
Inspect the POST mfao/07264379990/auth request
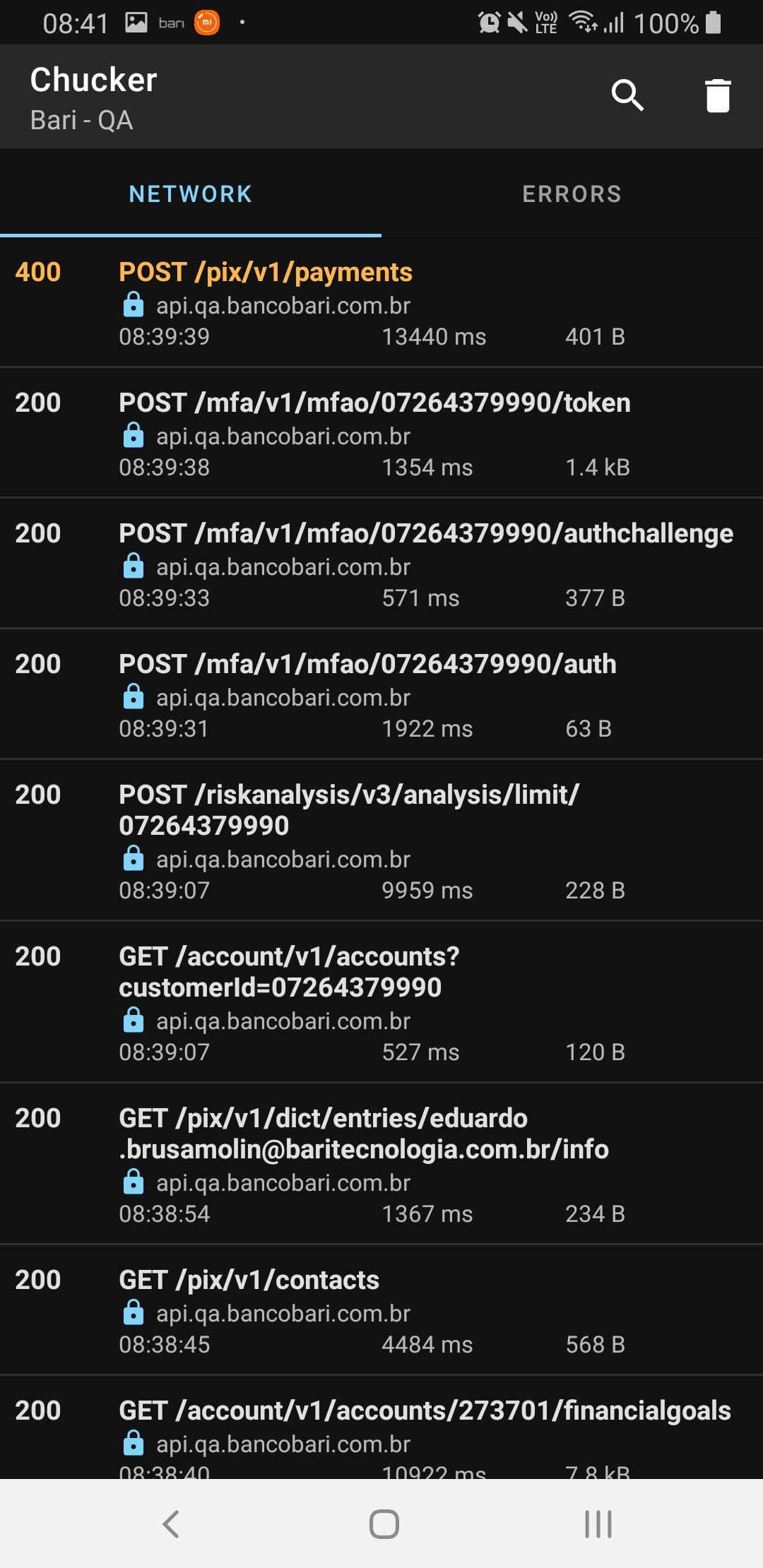(381, 694)
